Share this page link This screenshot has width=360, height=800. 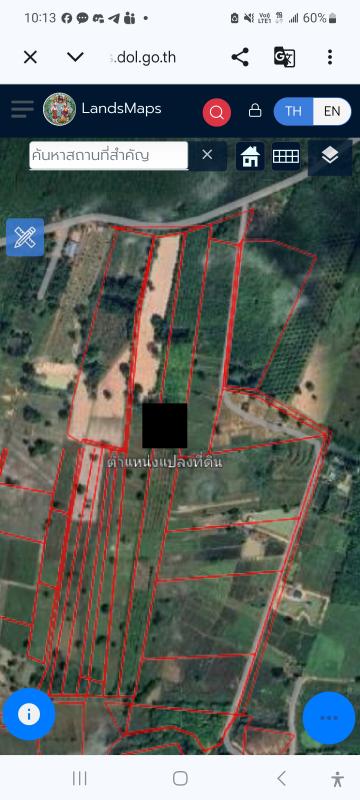pyautogui.click(x=240, y=57)
